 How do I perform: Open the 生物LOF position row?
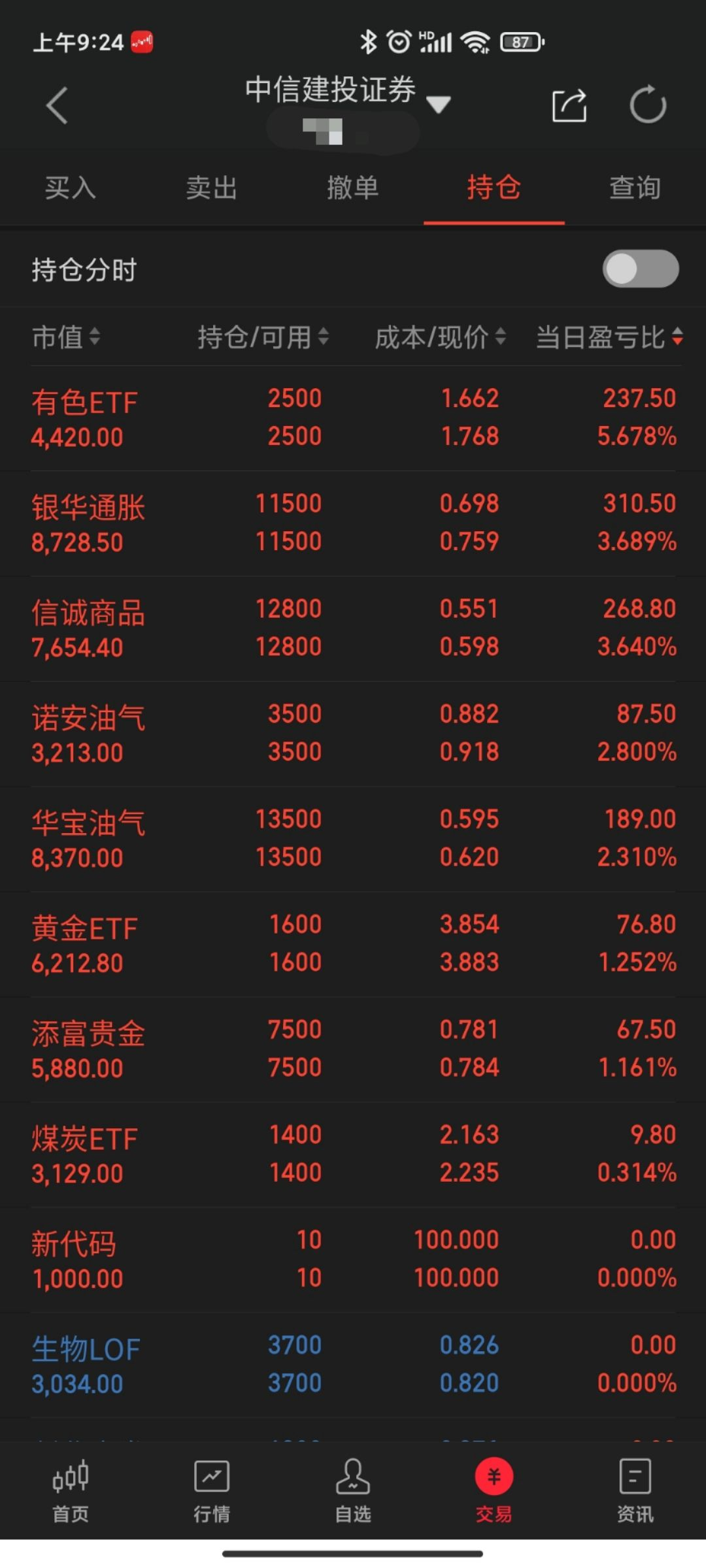click(x=353, y=1365)
